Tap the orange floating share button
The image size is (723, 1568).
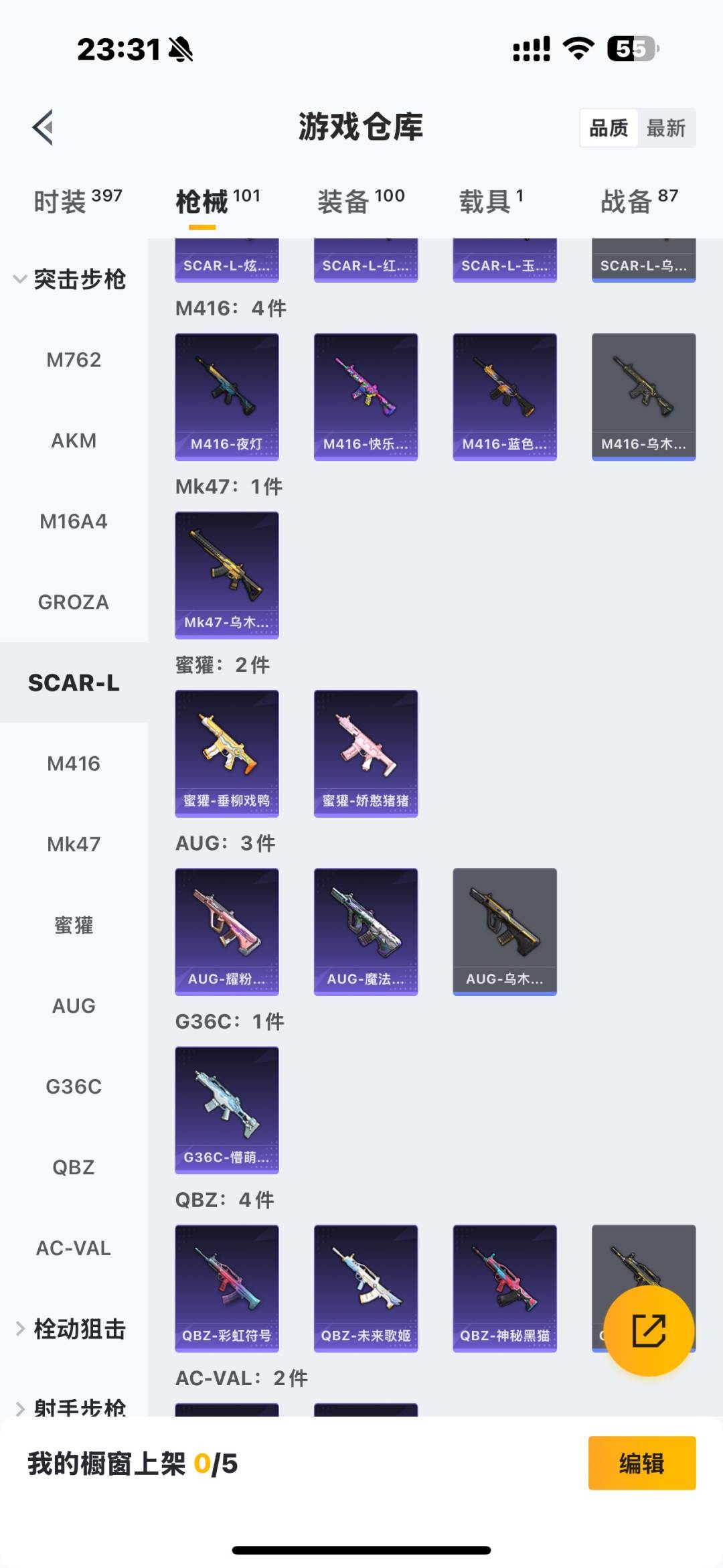point(648,1330)
